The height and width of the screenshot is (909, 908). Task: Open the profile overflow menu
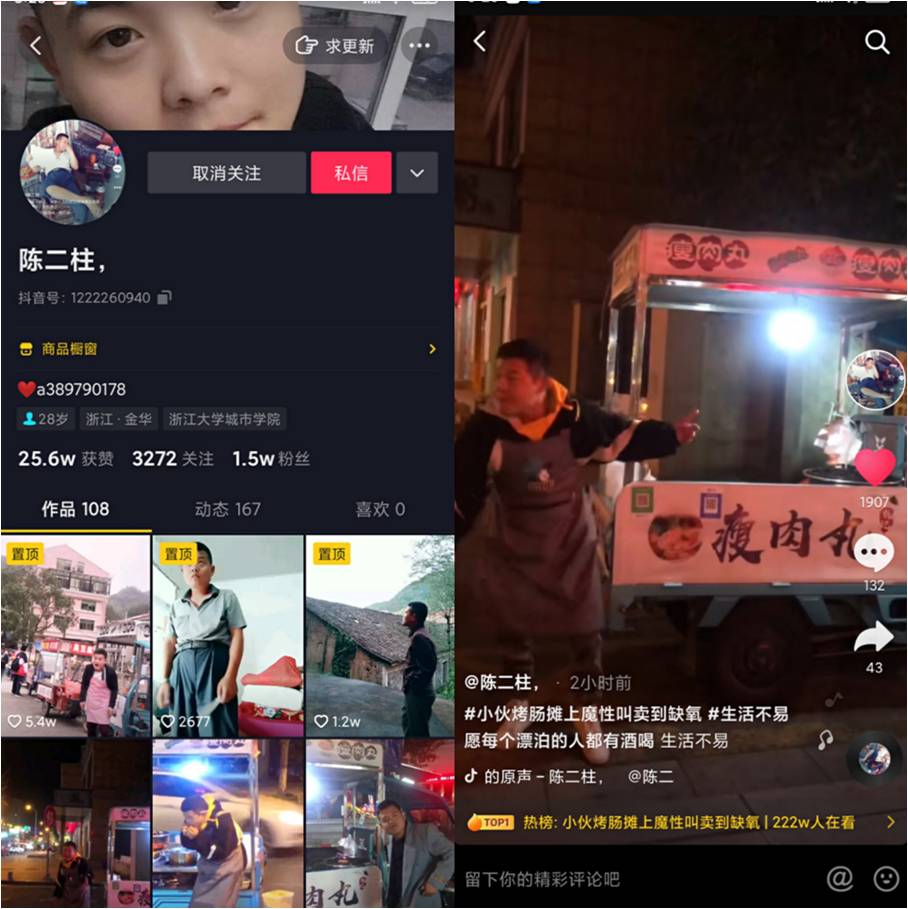click(420, 46)
